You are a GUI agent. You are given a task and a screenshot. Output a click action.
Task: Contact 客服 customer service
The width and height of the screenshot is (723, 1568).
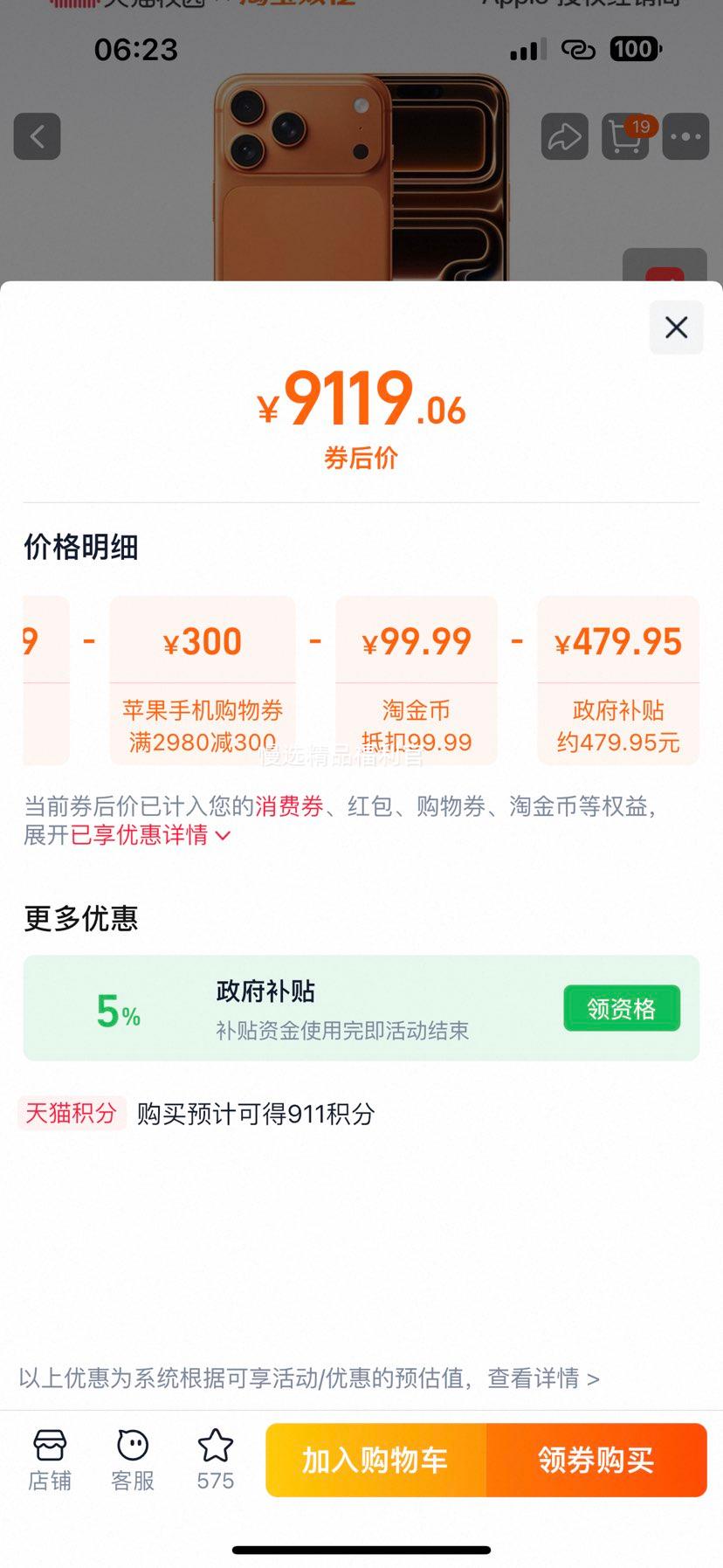(x=131, y=1458)
